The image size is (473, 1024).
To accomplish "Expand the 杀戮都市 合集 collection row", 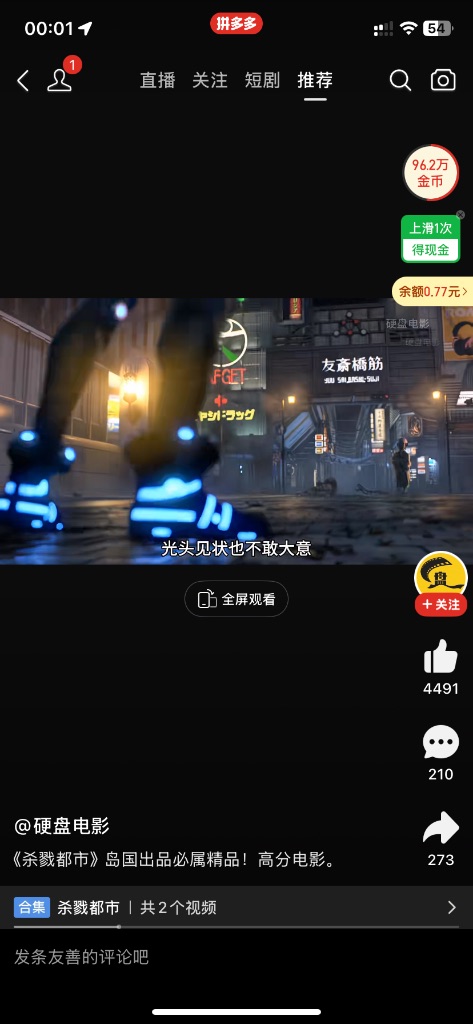I will coord(236,907).
